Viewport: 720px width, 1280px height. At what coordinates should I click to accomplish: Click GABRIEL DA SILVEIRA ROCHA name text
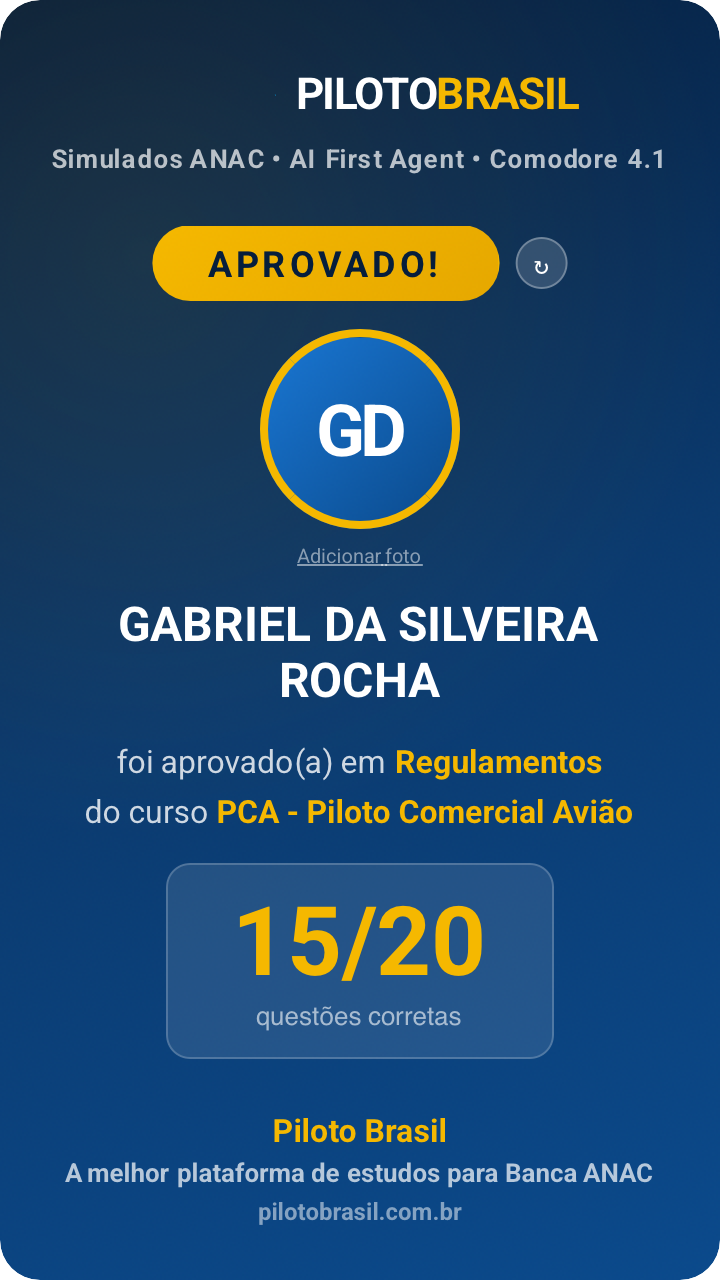360,650
